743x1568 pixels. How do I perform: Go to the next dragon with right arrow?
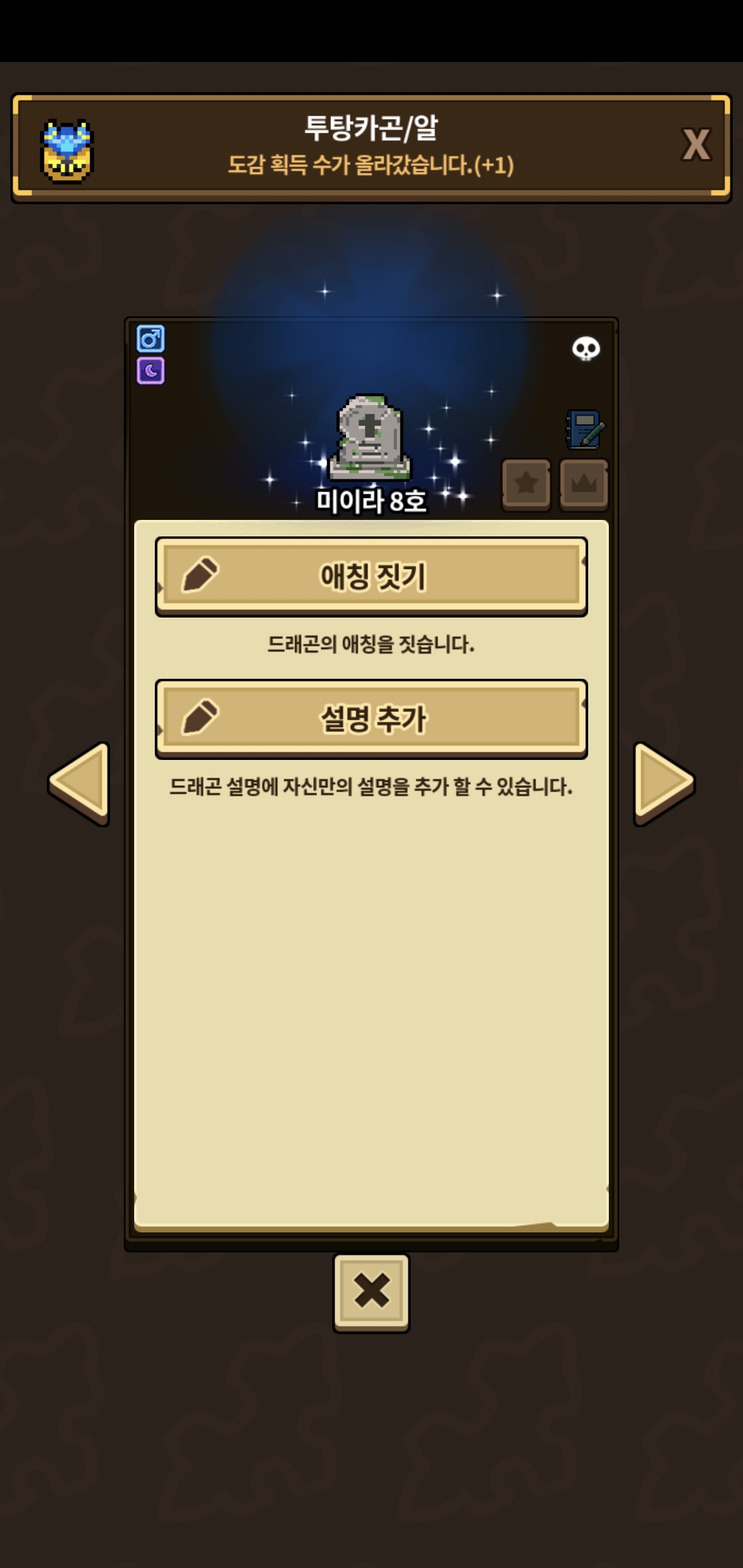point(663,783)
